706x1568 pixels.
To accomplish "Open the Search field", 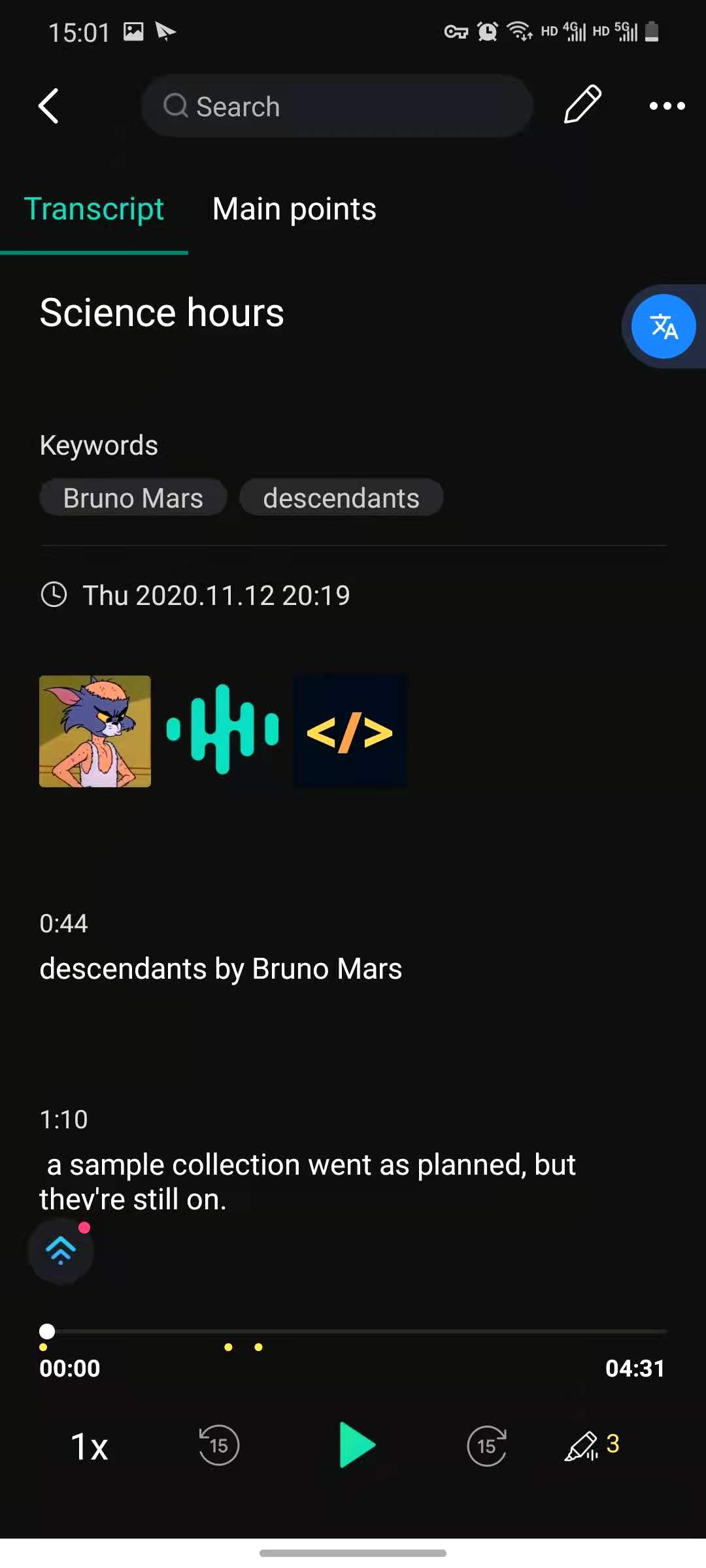I will coord(337,106).
